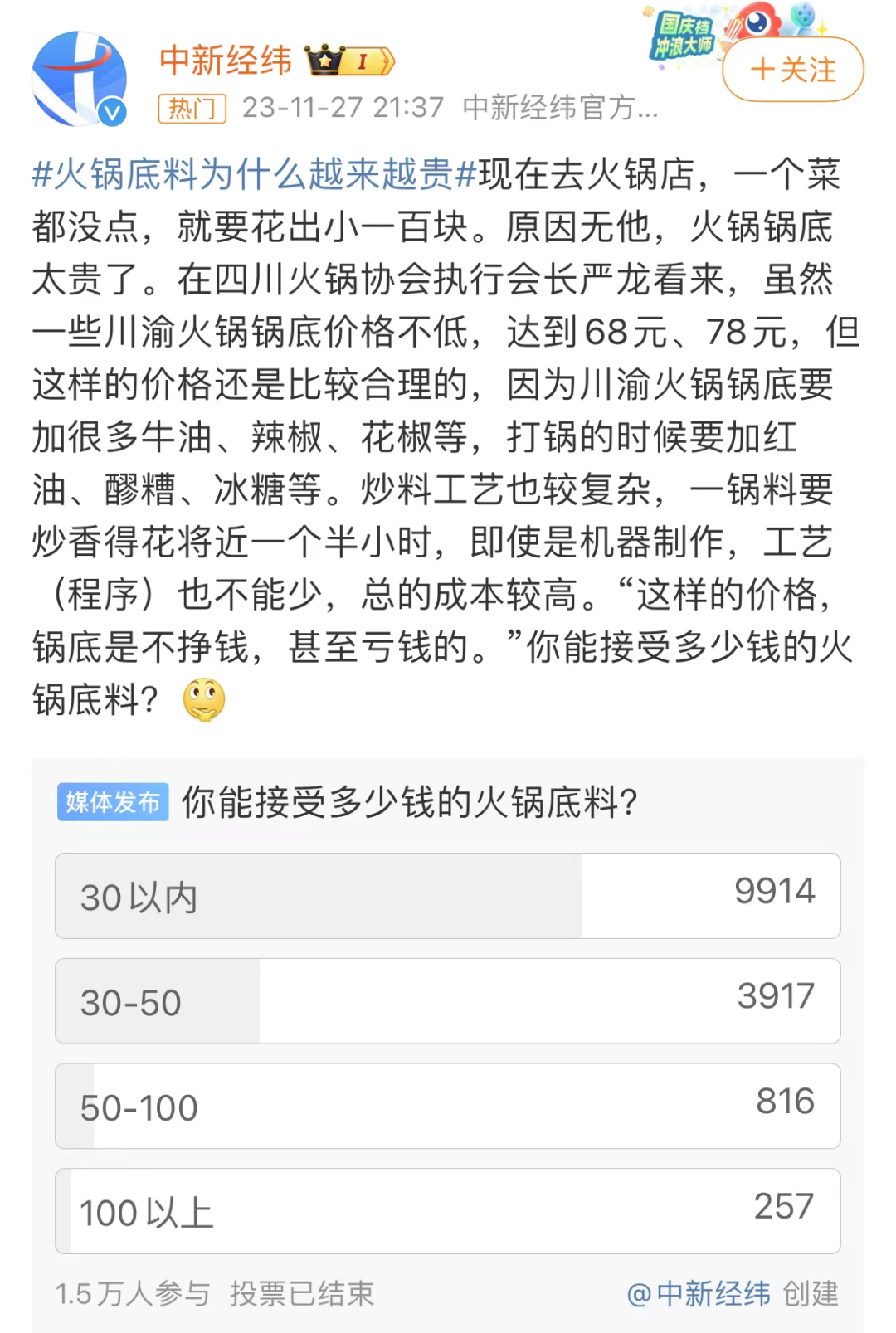Open 中新经纬's profile avatar
The height and width of the screenshot is (1333, 896).
79,79
